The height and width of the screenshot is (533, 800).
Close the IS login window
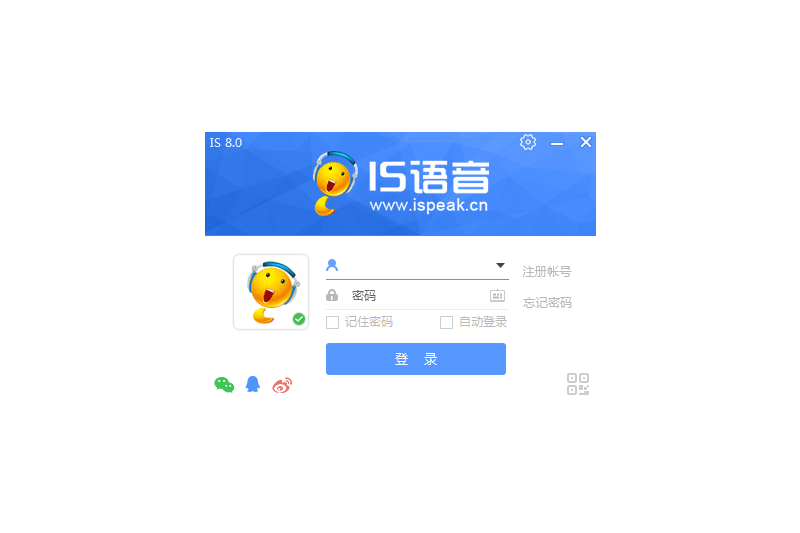[x=586, y=142]
